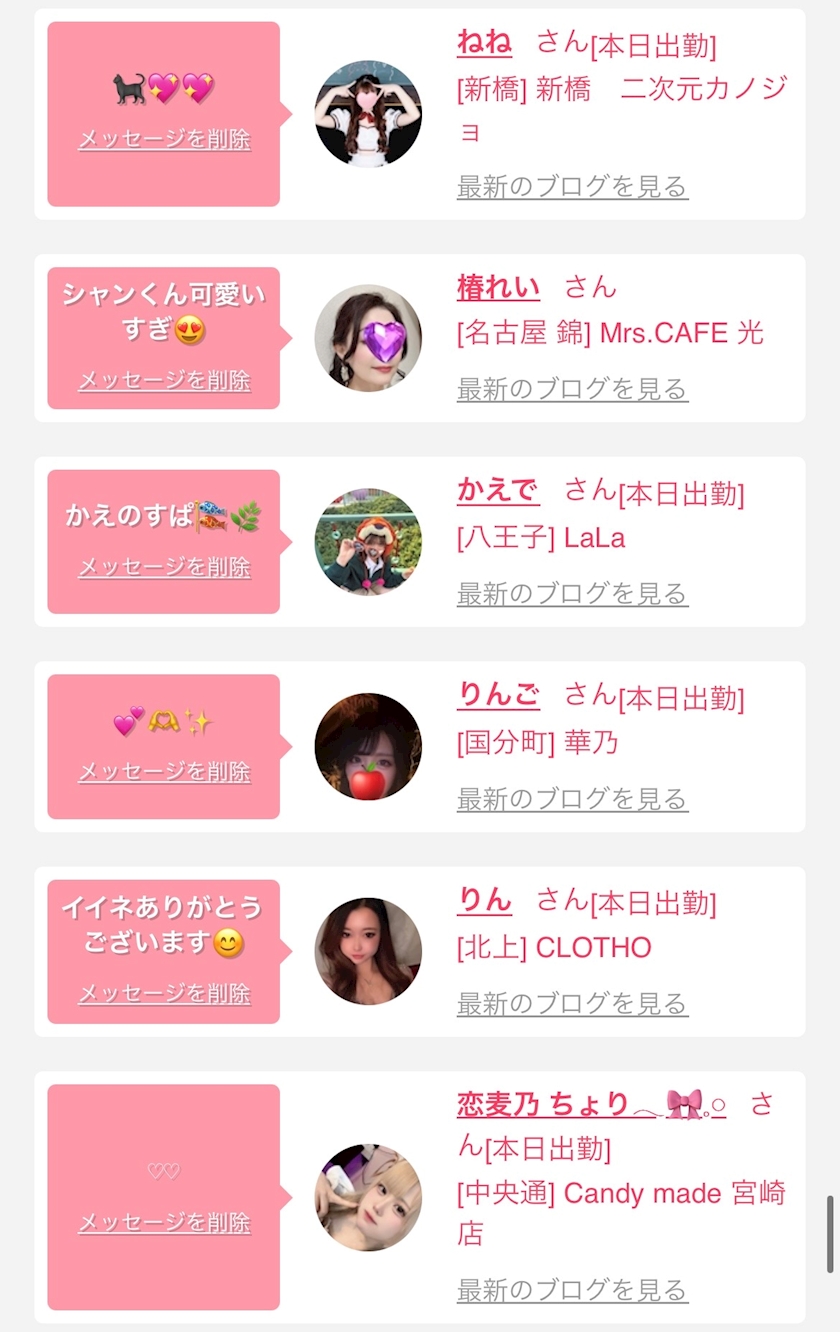The image size is (840, 1332).
Task: View かえで's latest blog
Action: coord(572,593)
